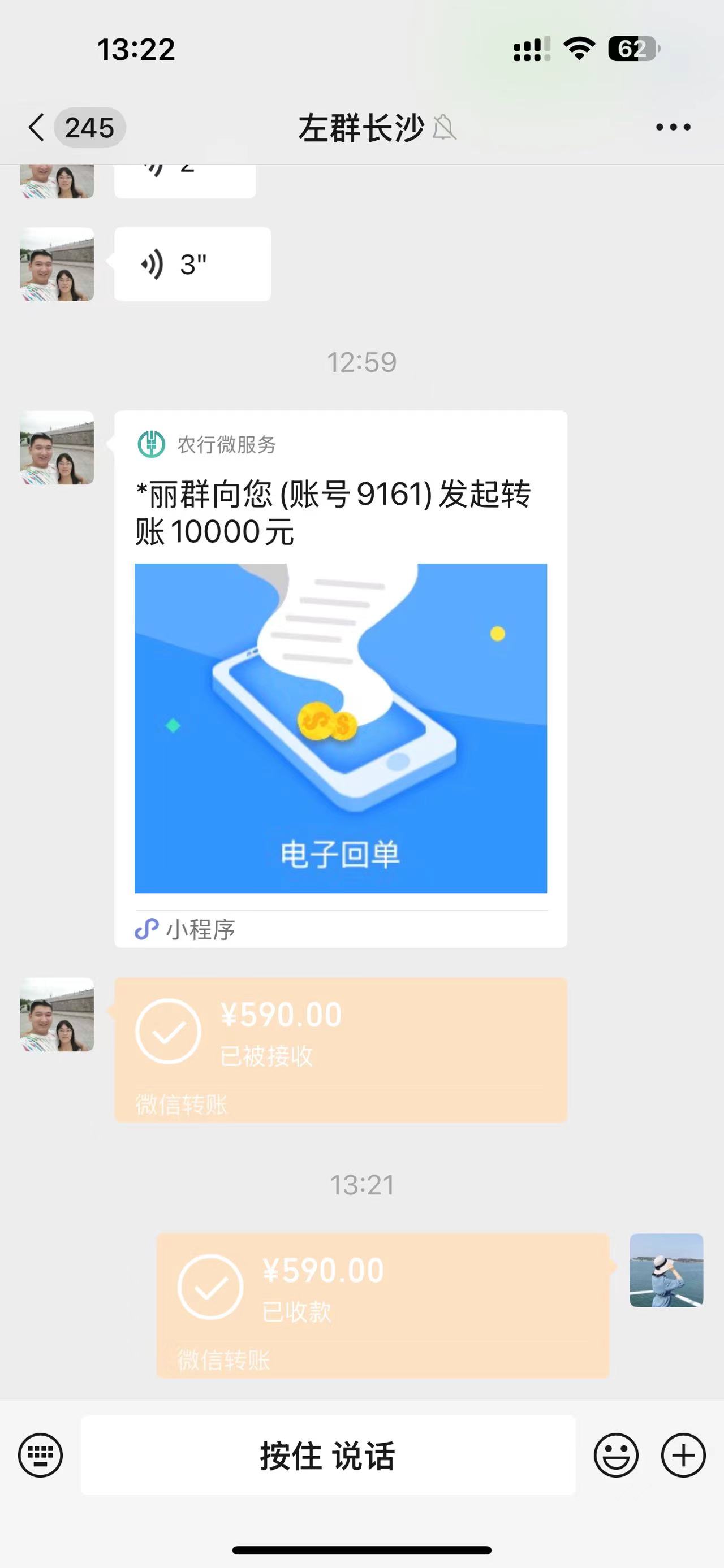Open the 农行微服务 transfer receipt mini program card
Screen dimensions: 724x1568
(341, 679)
